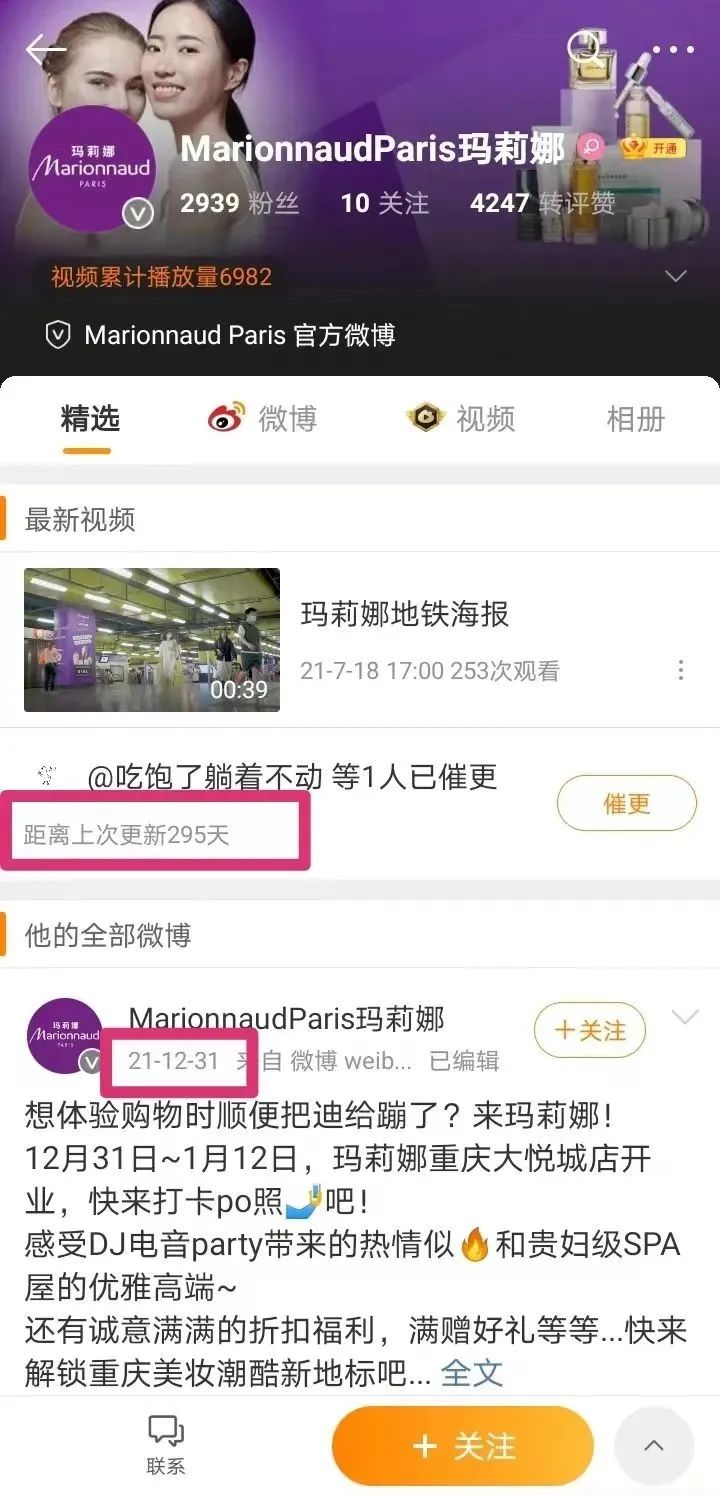Open the search icon in header
Screen dimensions: 720x1496
586,48
